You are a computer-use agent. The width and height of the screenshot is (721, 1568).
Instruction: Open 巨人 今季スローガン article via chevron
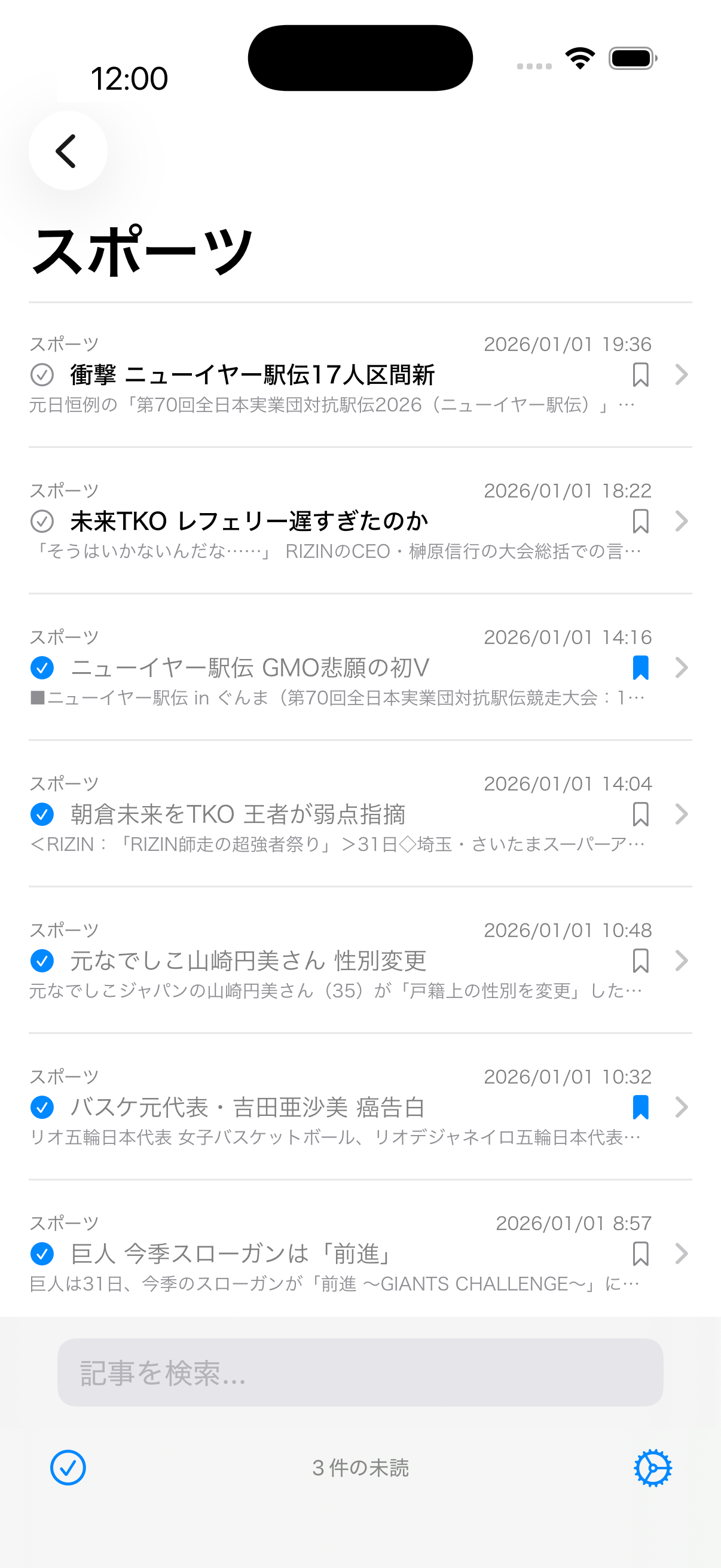click(x=681, y=1254)
